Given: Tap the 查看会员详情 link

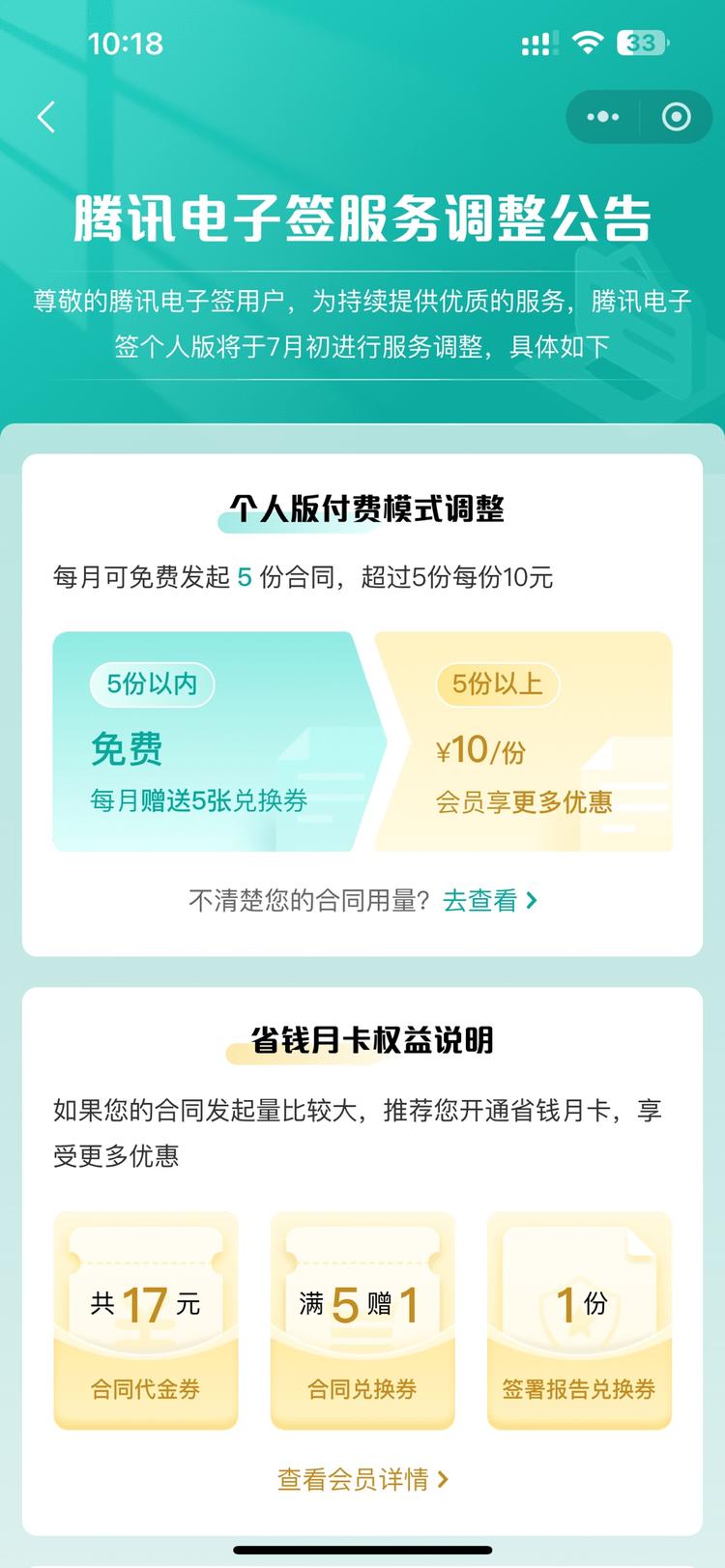Looking at the screenshot, I should coord(353,1479).
